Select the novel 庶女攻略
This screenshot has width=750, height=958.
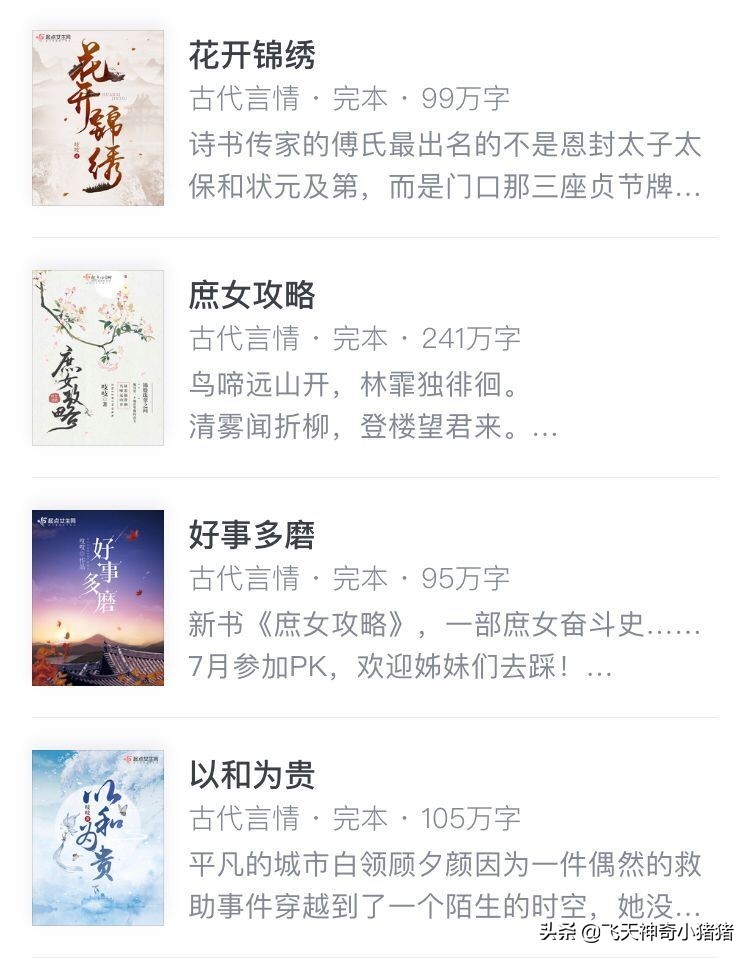252,296
